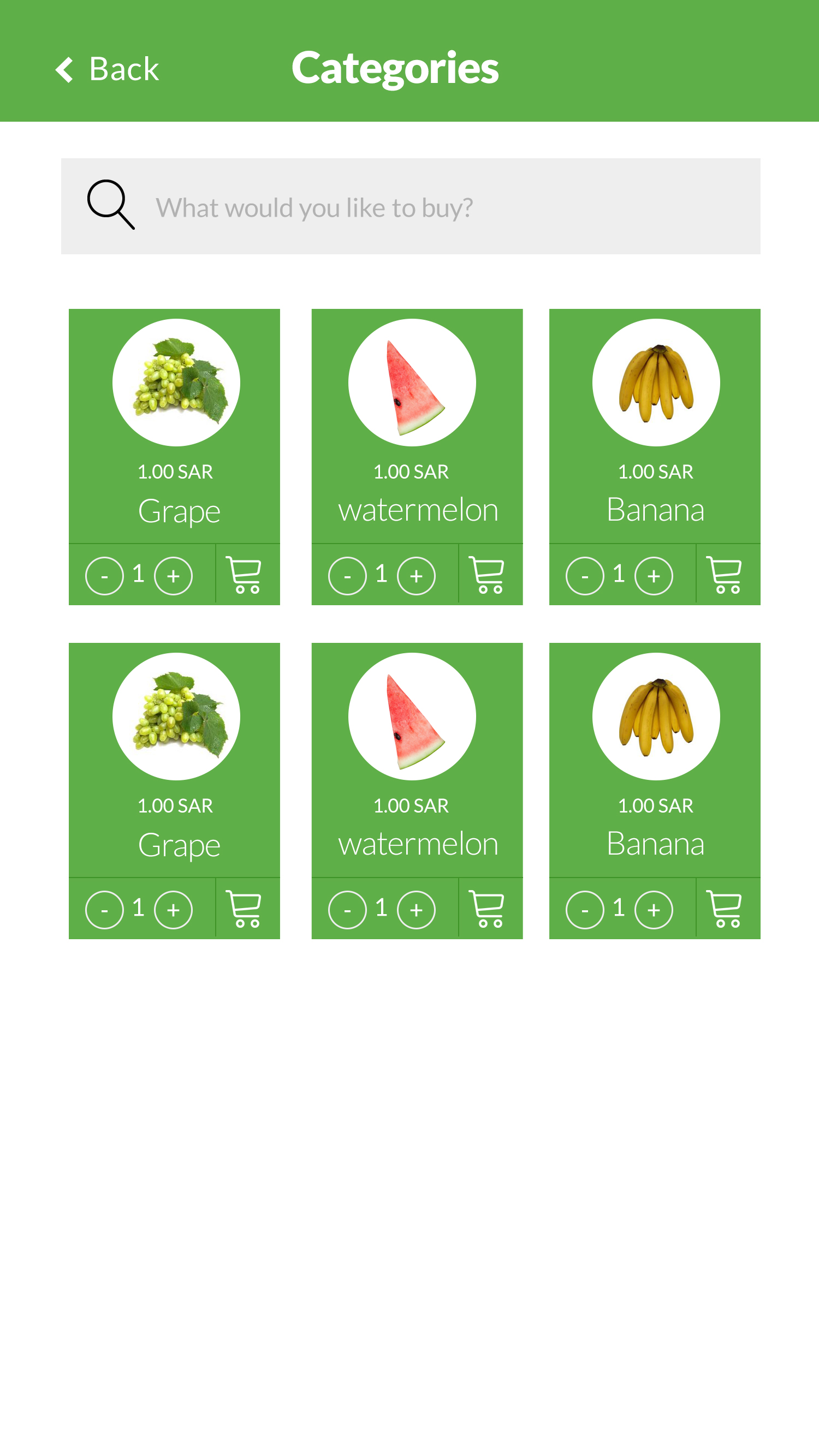Increase quantity on the second Banana card

(654, 910)
